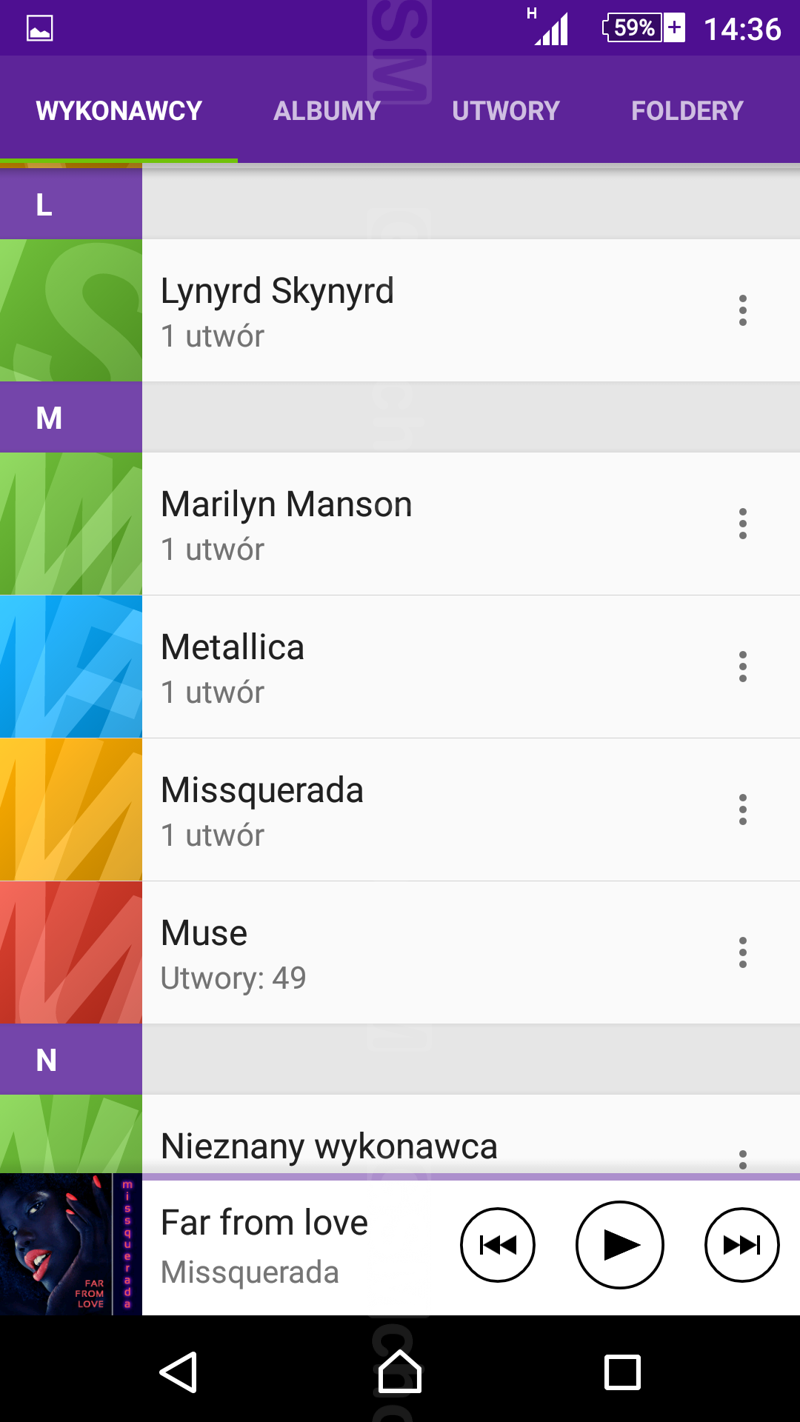Open Muse with 49 tracks

pyautogui.click(x=400, y=953)
